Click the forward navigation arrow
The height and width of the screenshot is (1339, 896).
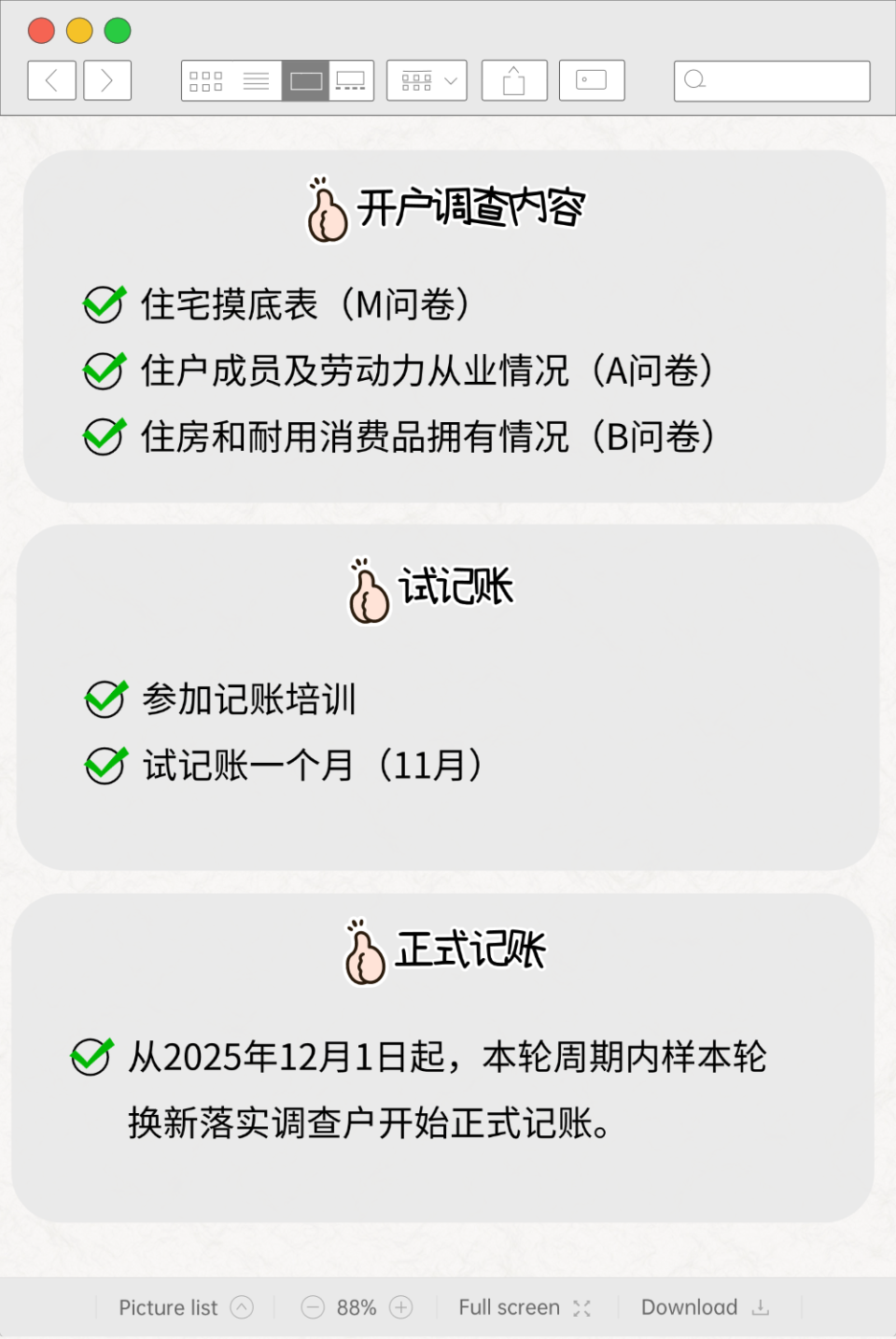pyautogui.click(x=106, y=81)
